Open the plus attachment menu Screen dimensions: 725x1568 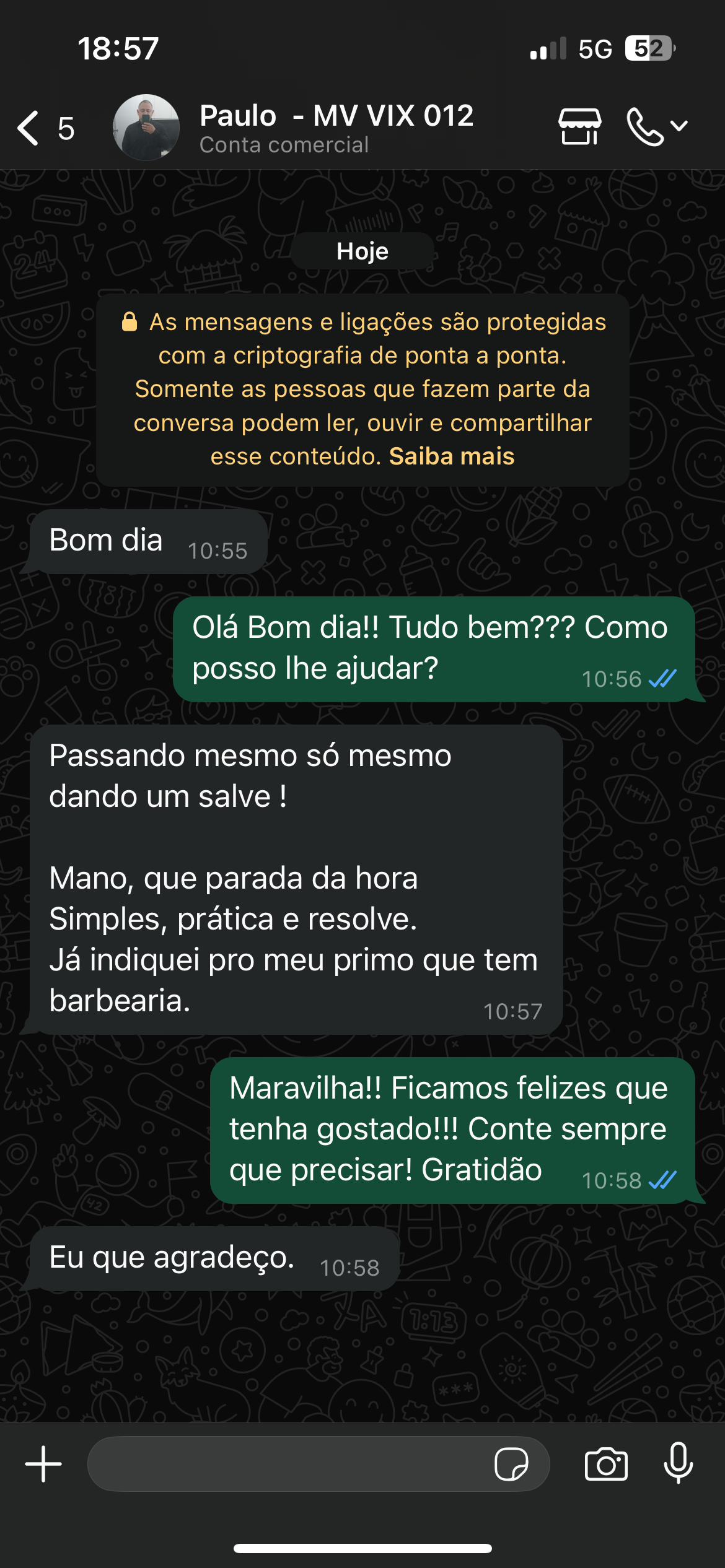click(x=43, y=1464)
